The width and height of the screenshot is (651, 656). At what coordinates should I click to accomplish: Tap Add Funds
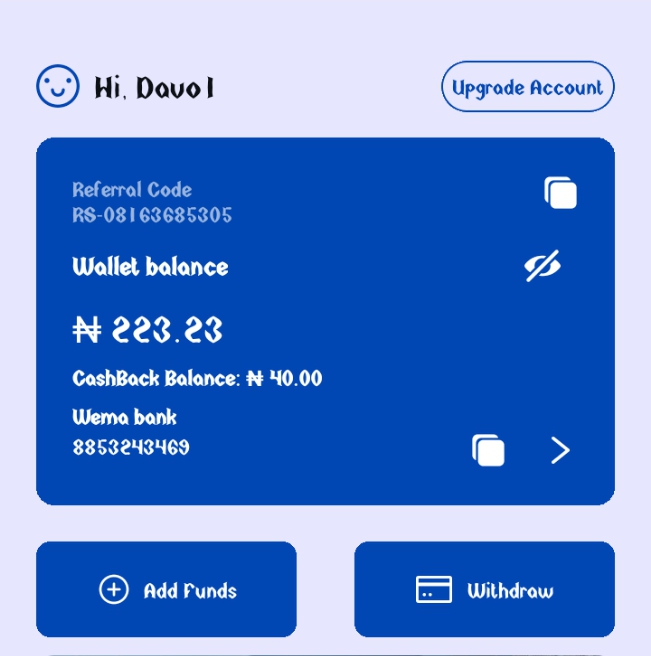pyautogui.click(x=166, y=590)
